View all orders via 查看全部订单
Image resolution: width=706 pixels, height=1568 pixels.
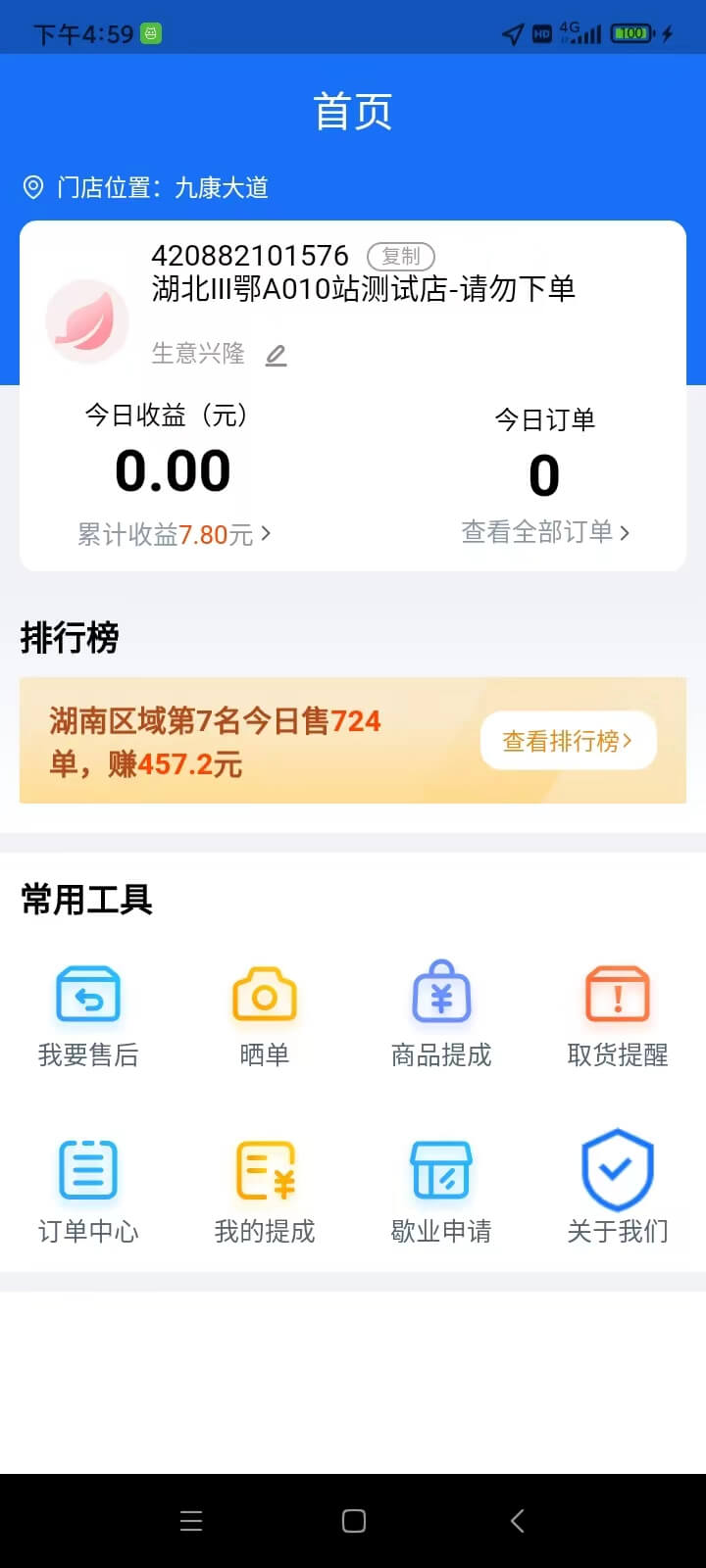pyautogui.click(x=545, y=532)
